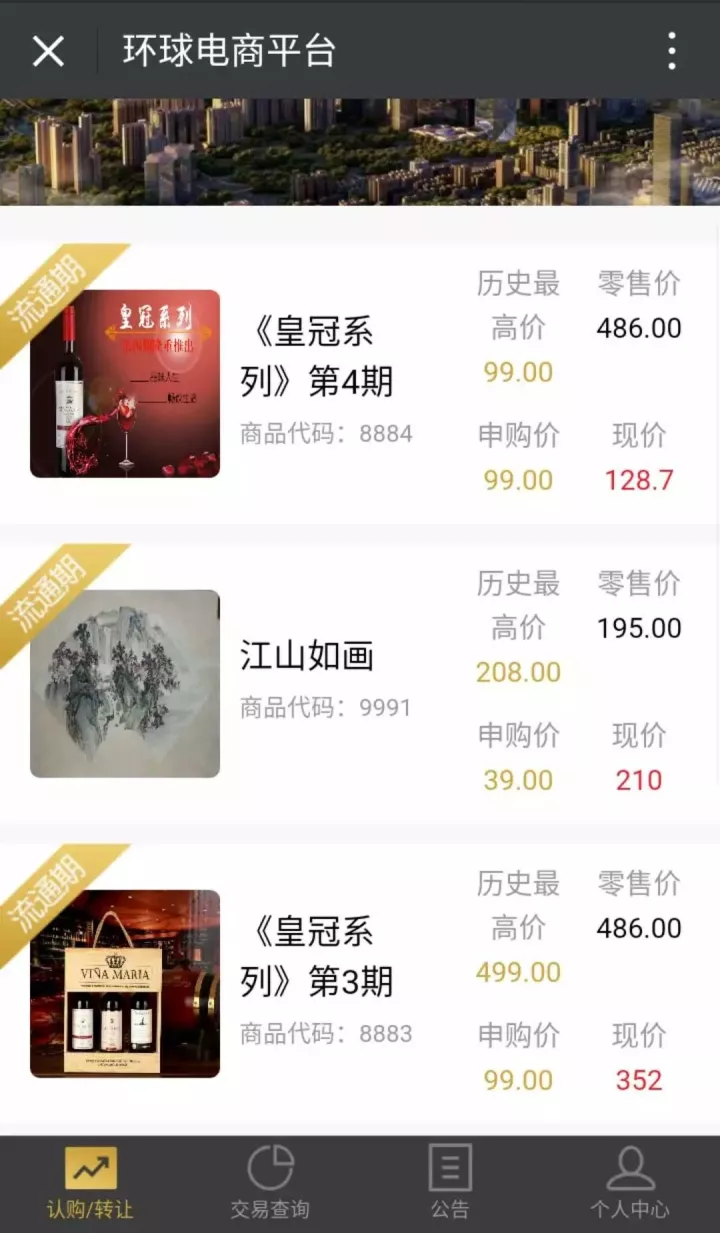Tap the VIÑA MARIA gift box thumbnail
The width and height of the screenshot is (720, 1233).
click(124, 983)
